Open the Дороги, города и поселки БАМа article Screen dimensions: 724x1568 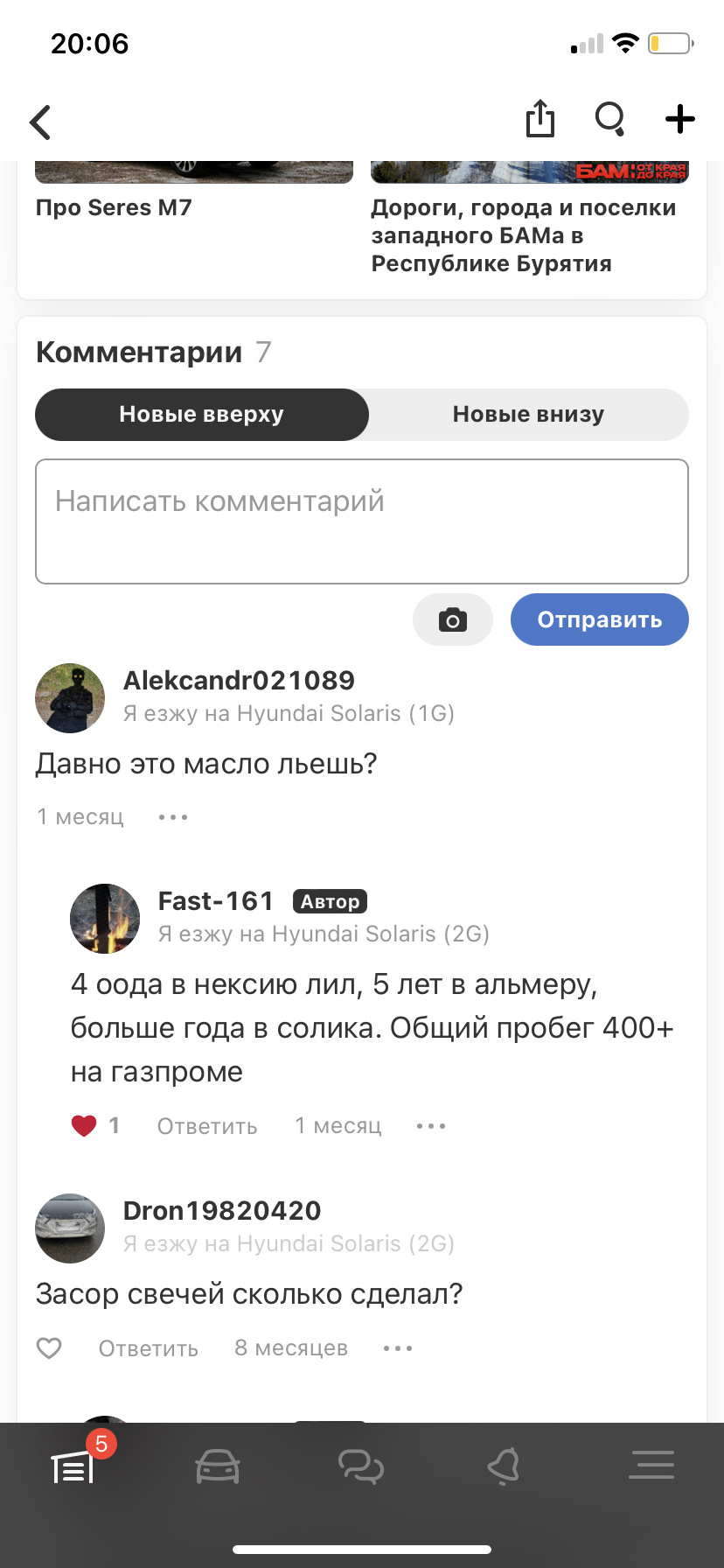click(x=523, y=235)
